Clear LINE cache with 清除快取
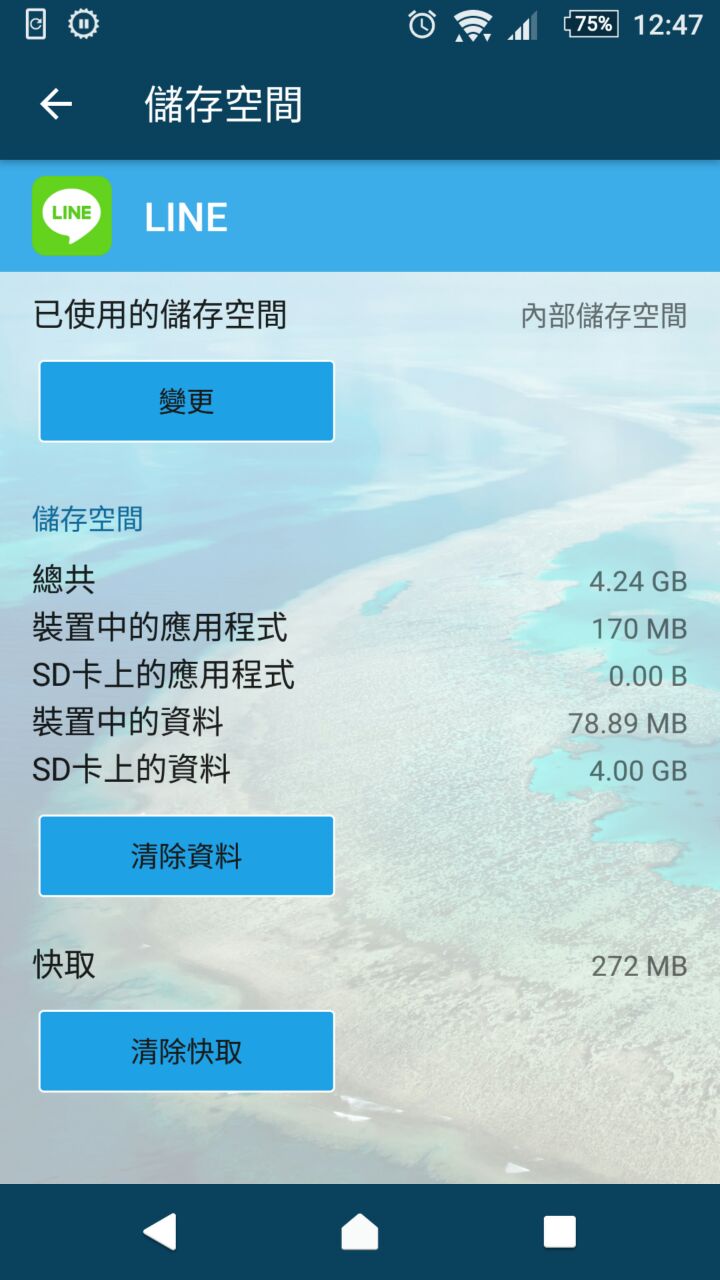Screen dimensions: 720x1280 [x=186, y=1051]
